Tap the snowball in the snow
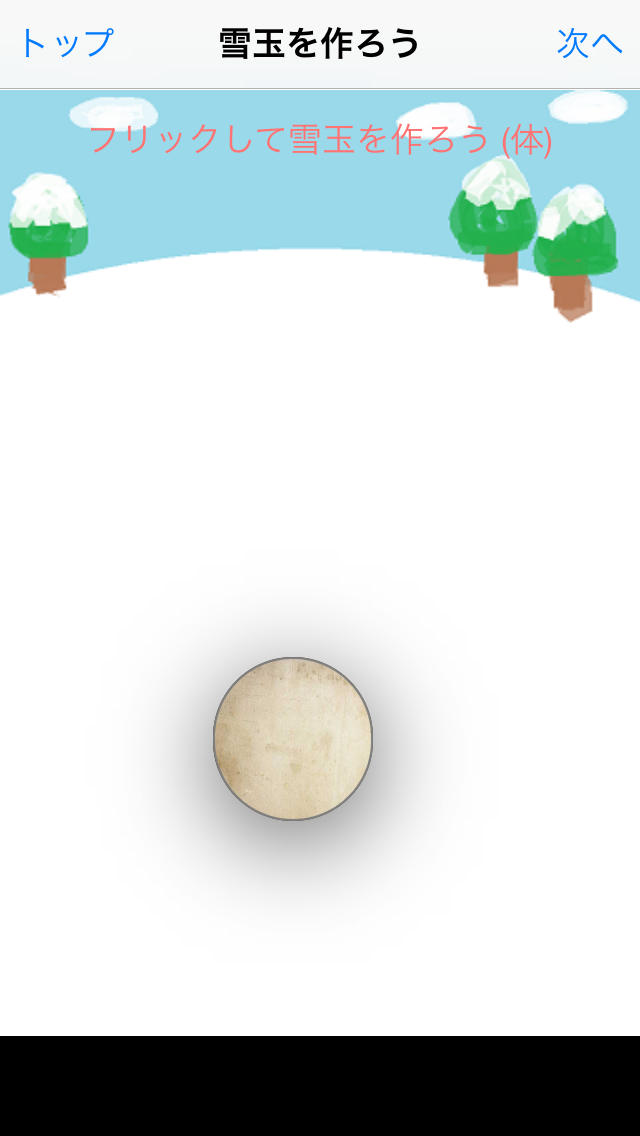This screenshot has height=1136, width=640. coord(293,739)
